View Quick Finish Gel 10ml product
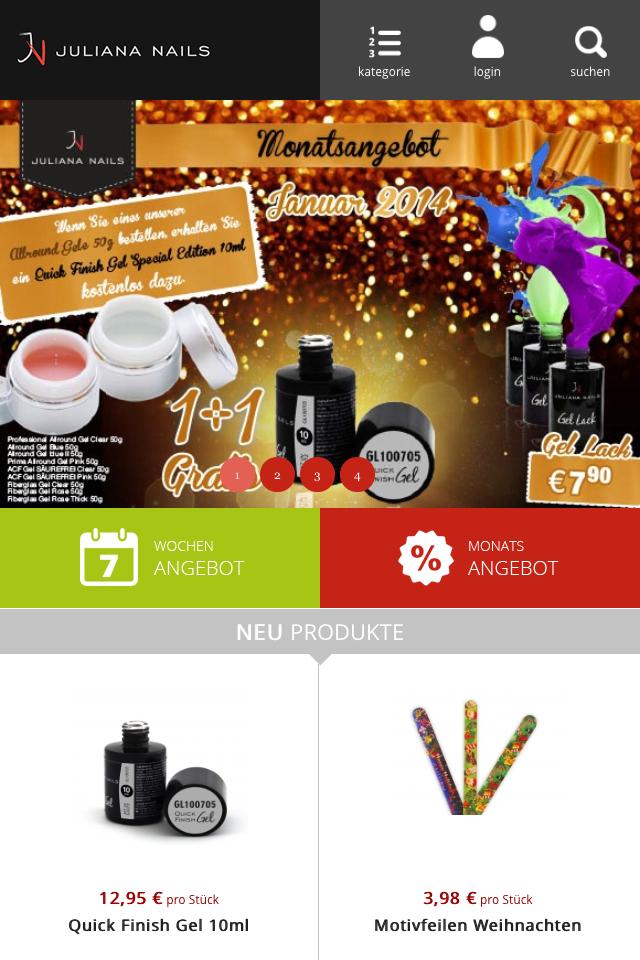Image resolution: width=640 pixels, height=960 pixels. [159, 925]
